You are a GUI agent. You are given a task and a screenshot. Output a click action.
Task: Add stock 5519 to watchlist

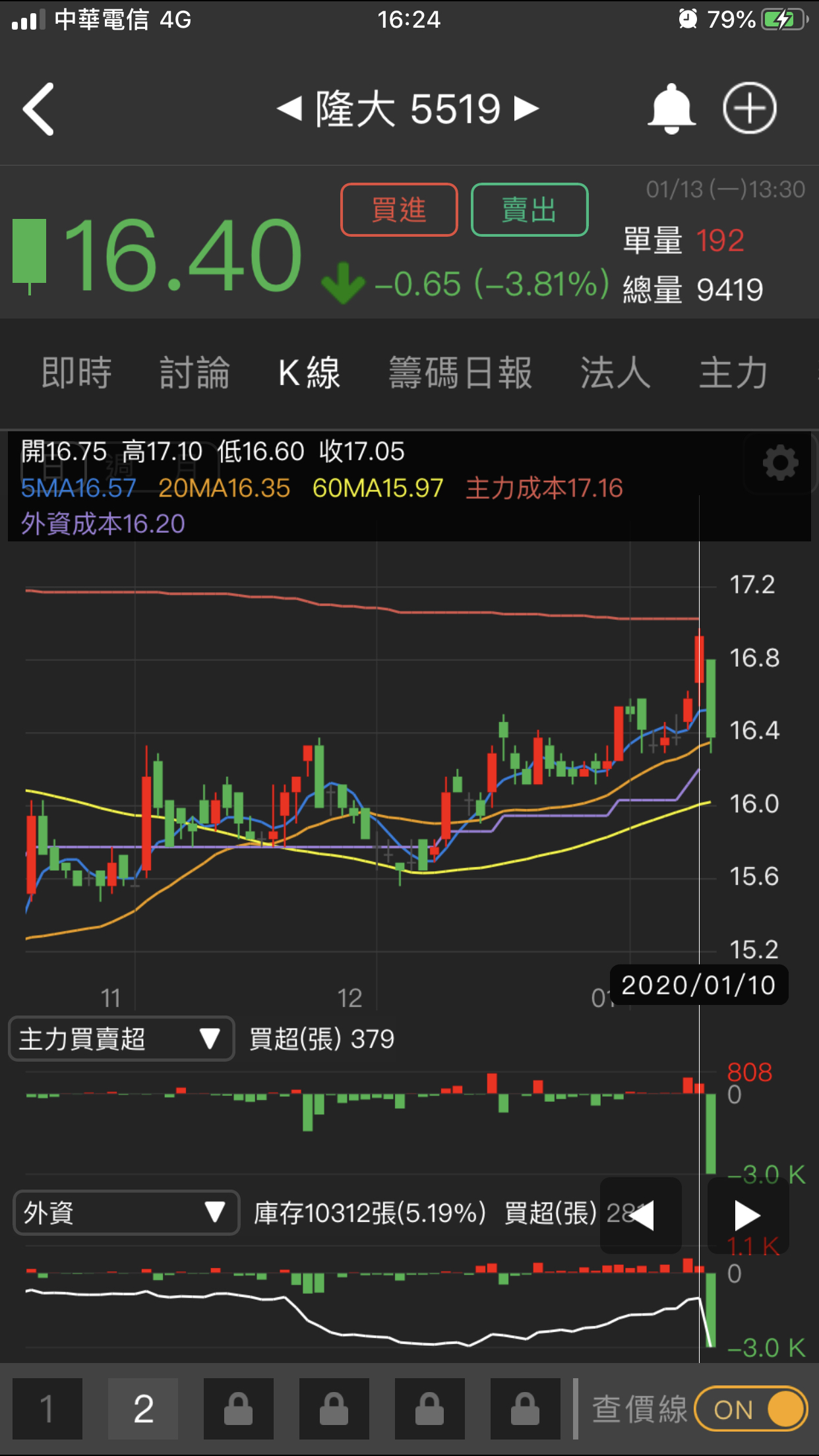point(750,109)
